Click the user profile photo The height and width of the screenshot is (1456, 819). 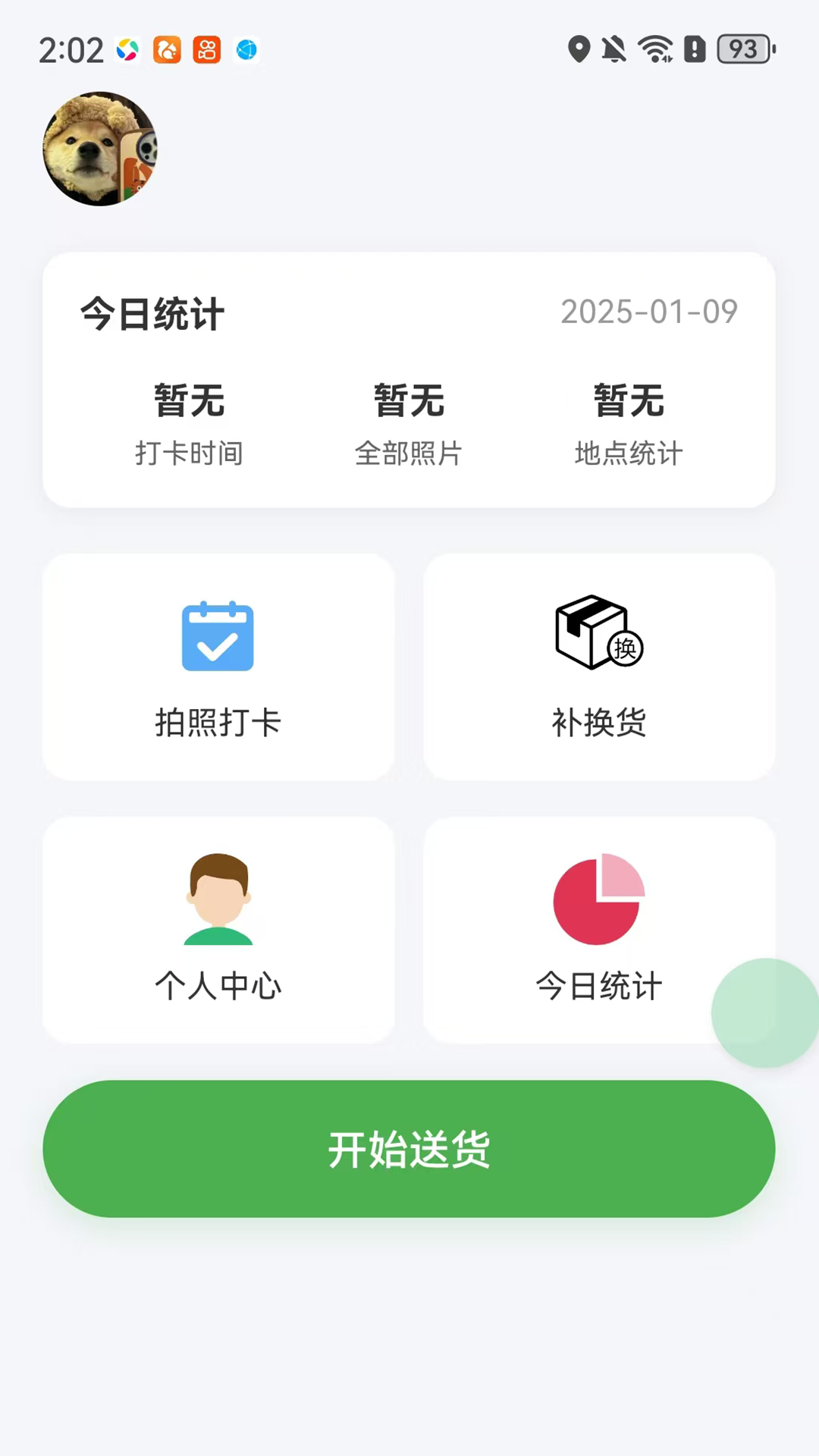99,149
